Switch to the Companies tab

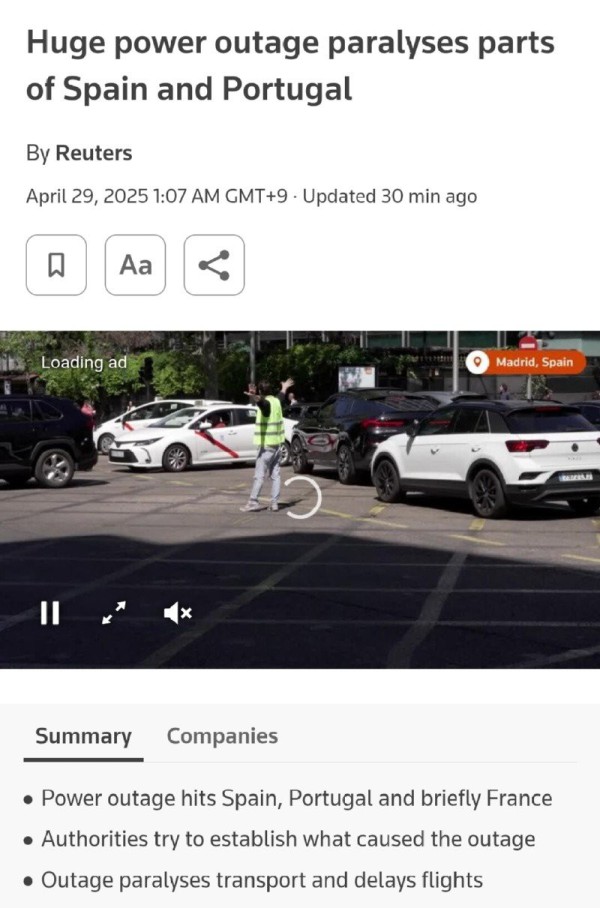pos(222,737)
